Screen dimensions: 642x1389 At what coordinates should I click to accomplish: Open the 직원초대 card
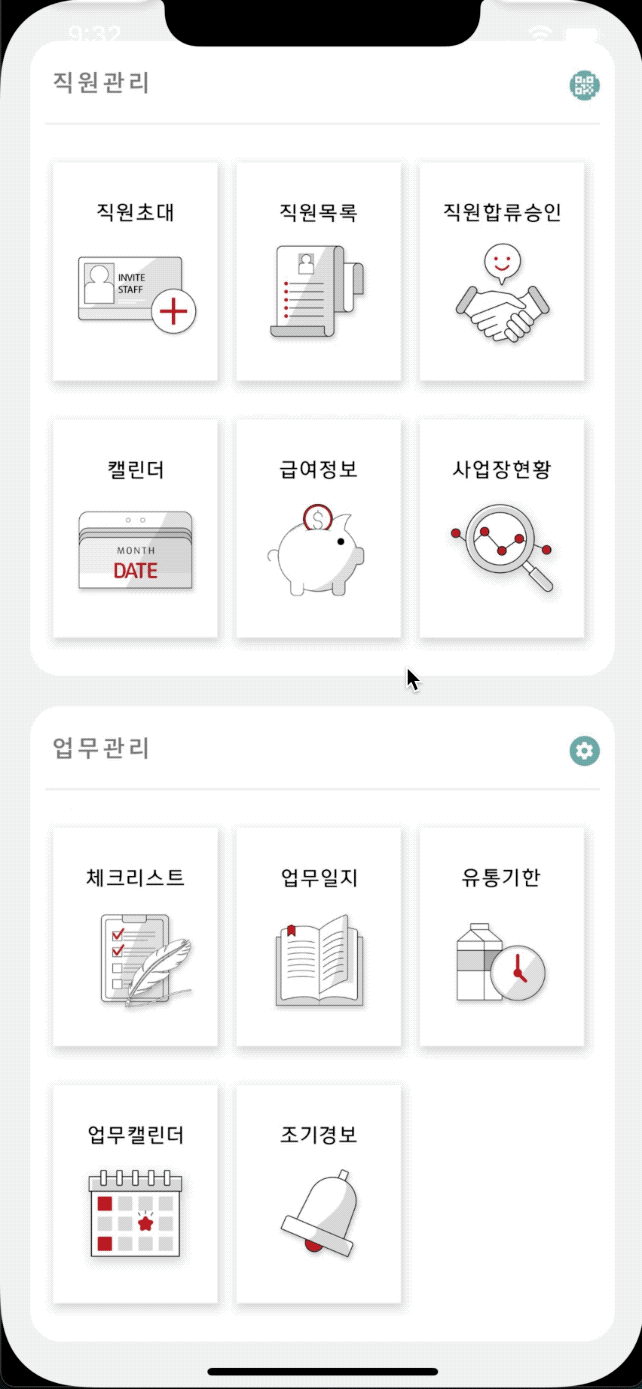[135, 272]
